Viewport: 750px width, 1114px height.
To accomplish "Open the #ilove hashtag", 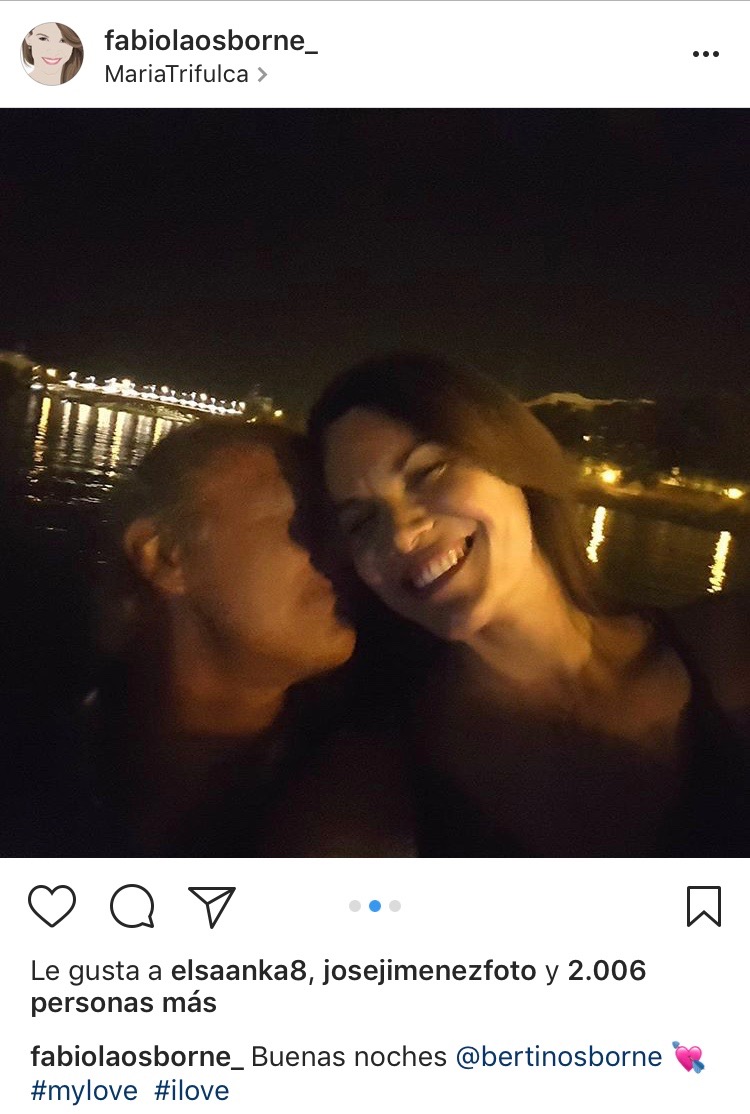I will [x=191, y=1091].
